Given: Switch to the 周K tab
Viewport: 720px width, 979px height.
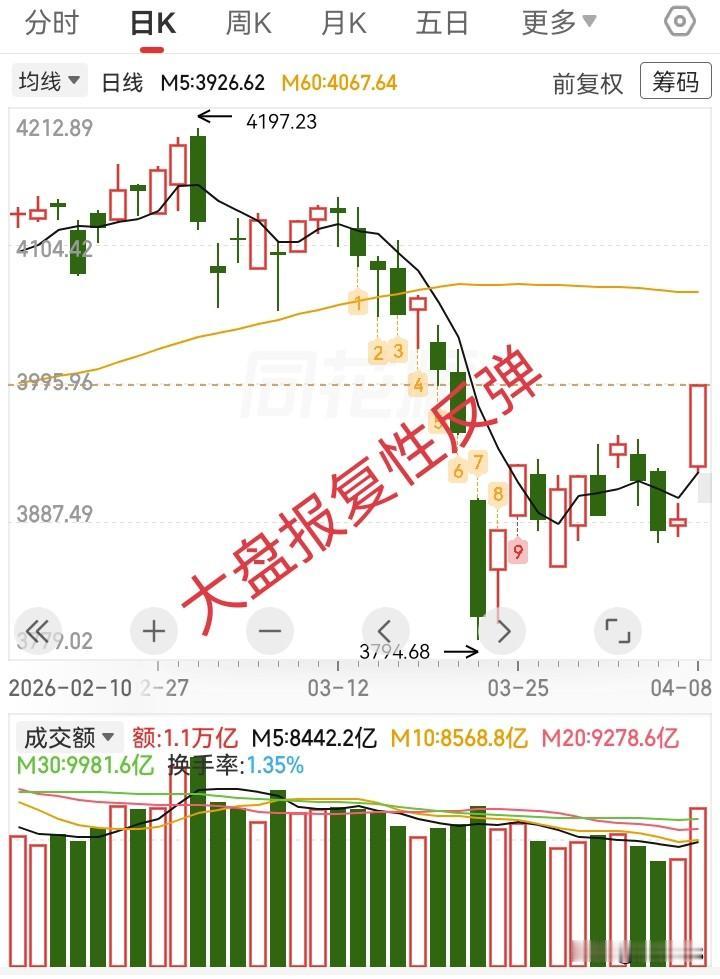Looking at the screenshot, I should click(x=247, y=21).
